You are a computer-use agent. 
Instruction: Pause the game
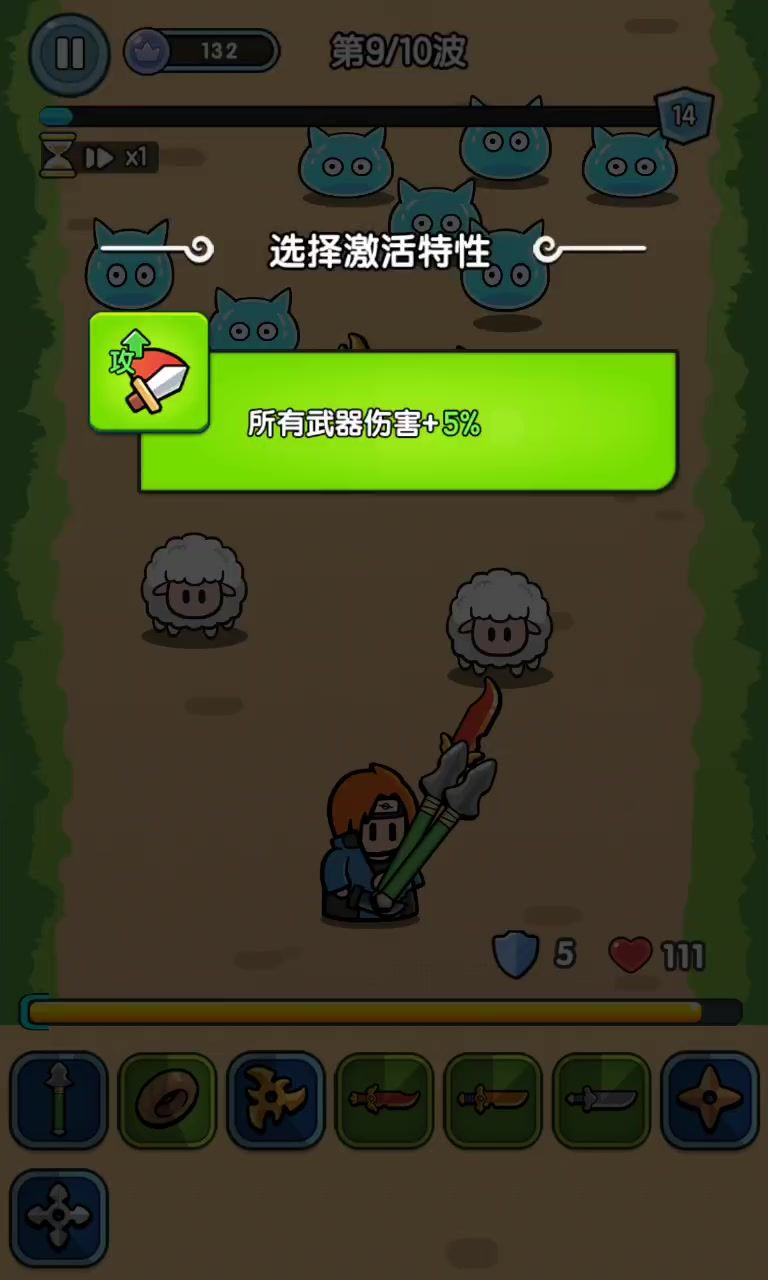(69, 53)
